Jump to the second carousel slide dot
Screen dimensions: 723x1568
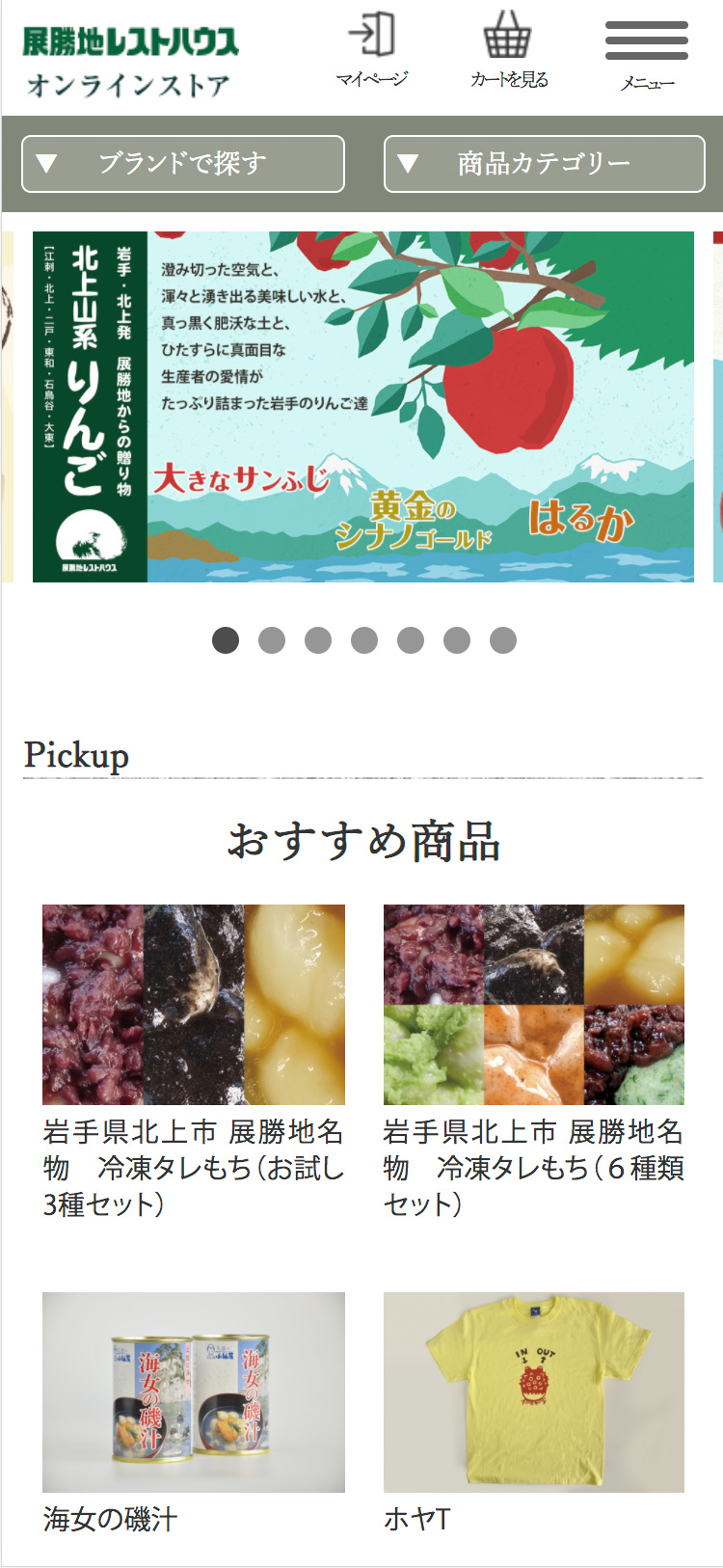point(272,640)
